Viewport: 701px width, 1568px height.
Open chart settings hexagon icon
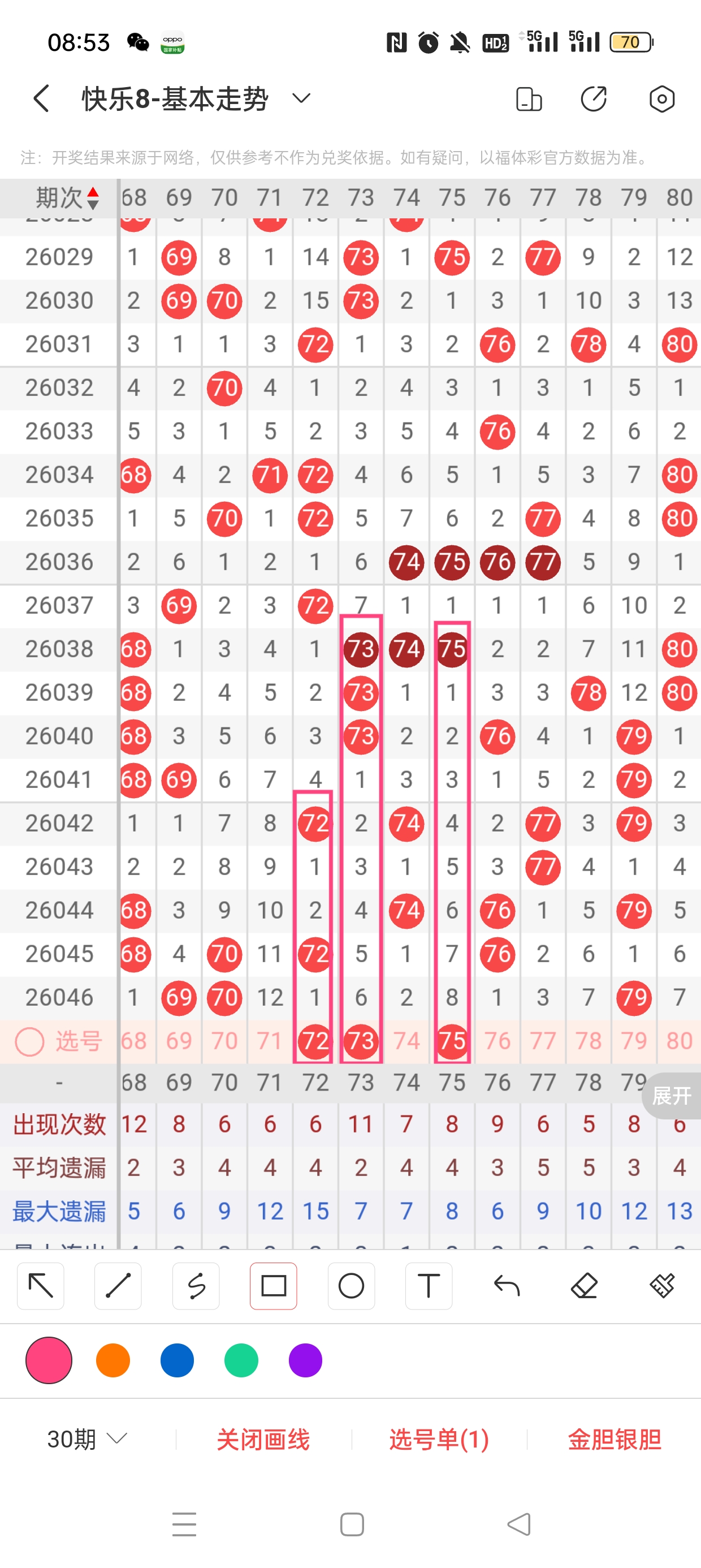point(661,98)
